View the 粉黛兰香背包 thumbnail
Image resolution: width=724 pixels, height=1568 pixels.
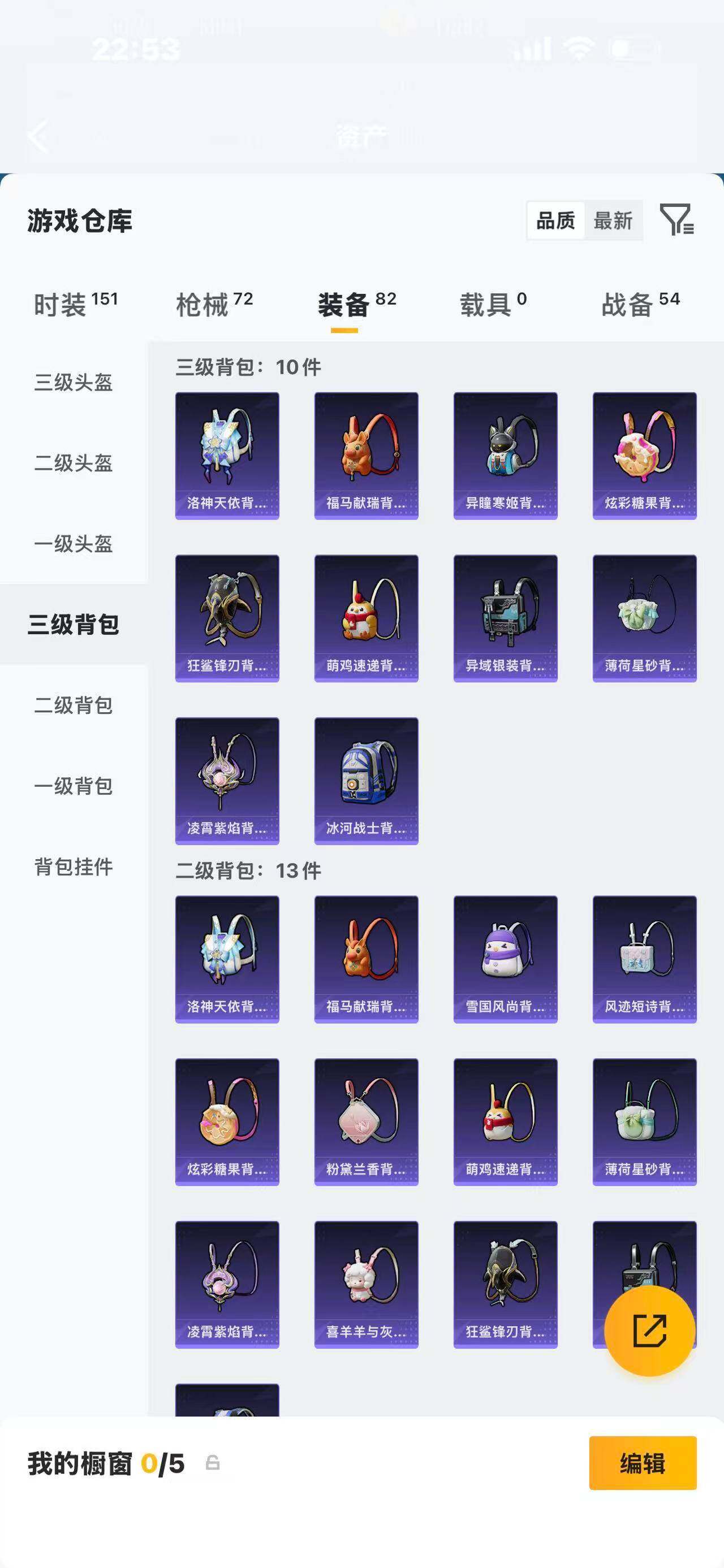[366, 1124]
